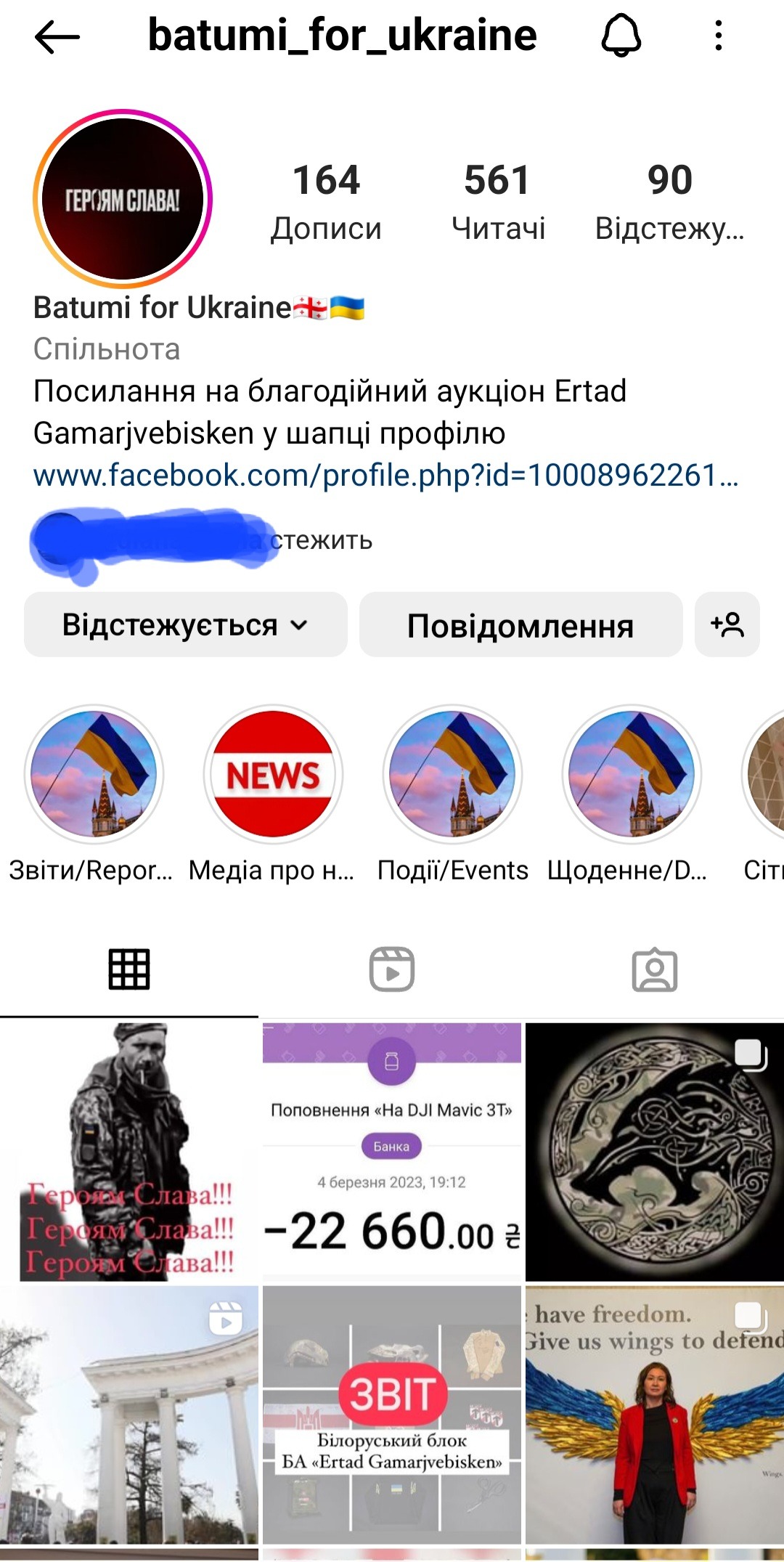Open the facebook.com profile link
This screenshot has width=784, height=1562.
(385, 476)
